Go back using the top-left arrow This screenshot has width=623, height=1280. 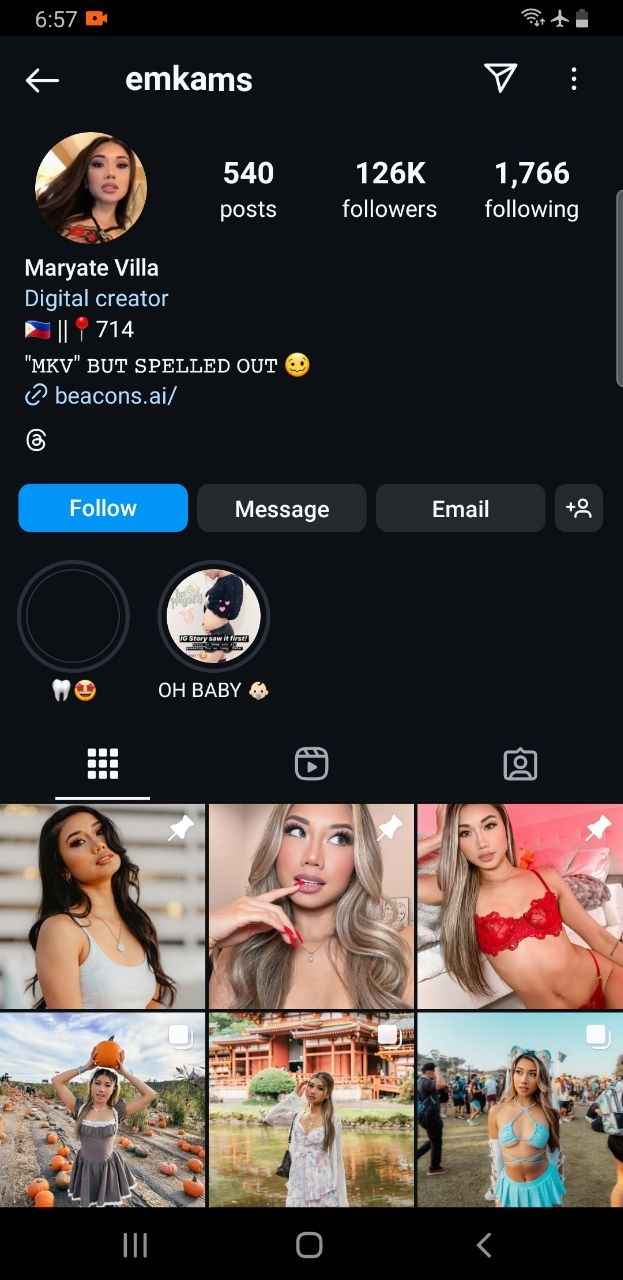pyautogui.click(x=42, y=80)
